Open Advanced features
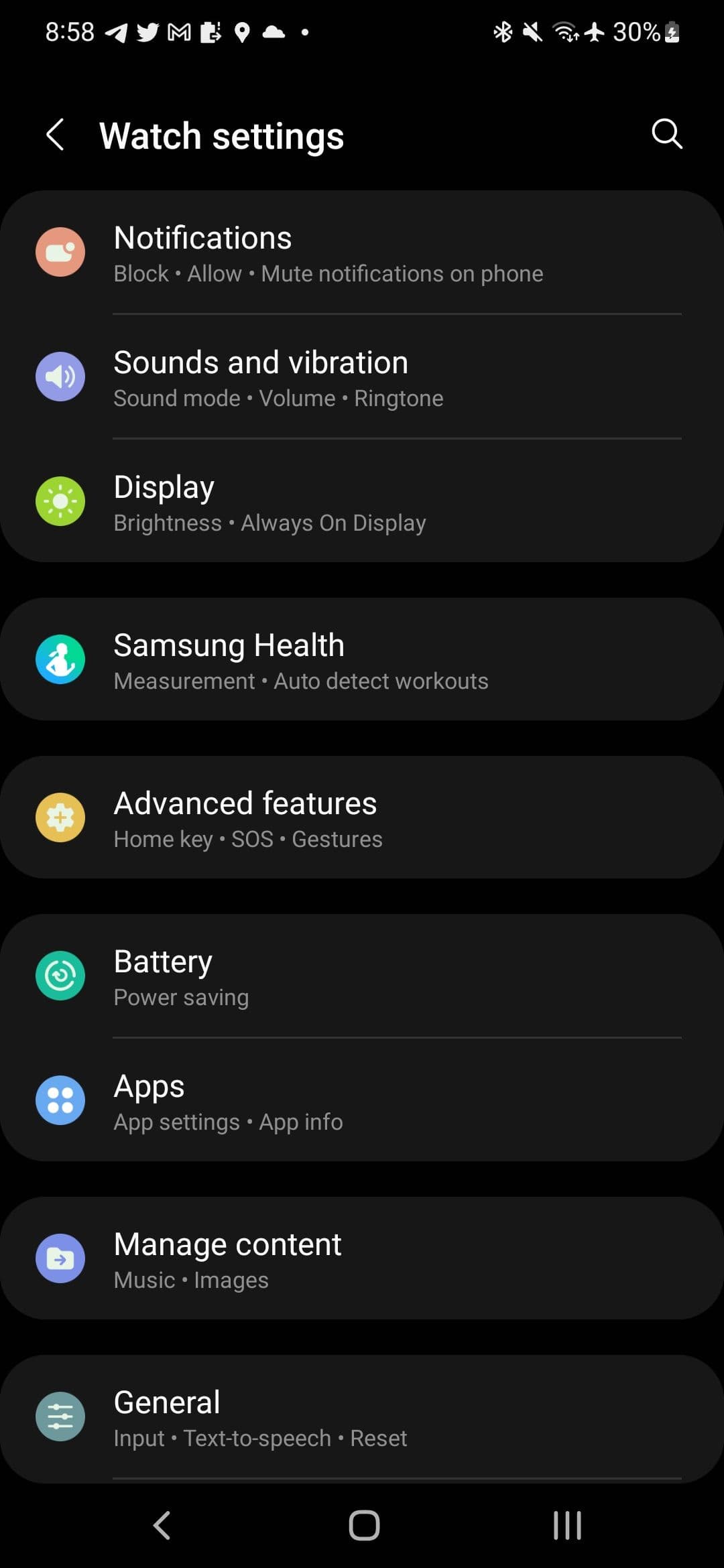Screen dimensions: 724x1568 click(362, 818)
